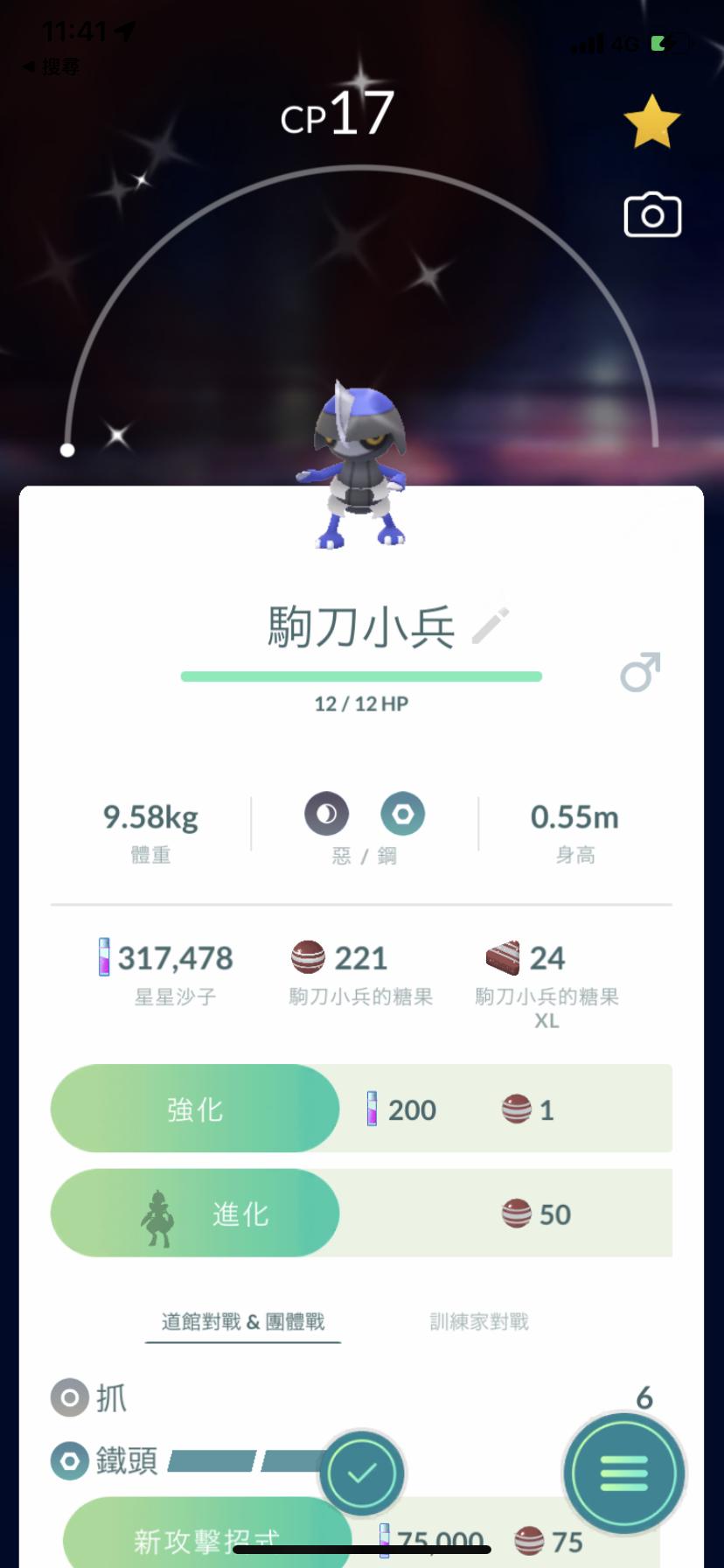Confirm with the round checkmark button
The height and width of the screenshot is (1568, 724).
point(362,1473)
